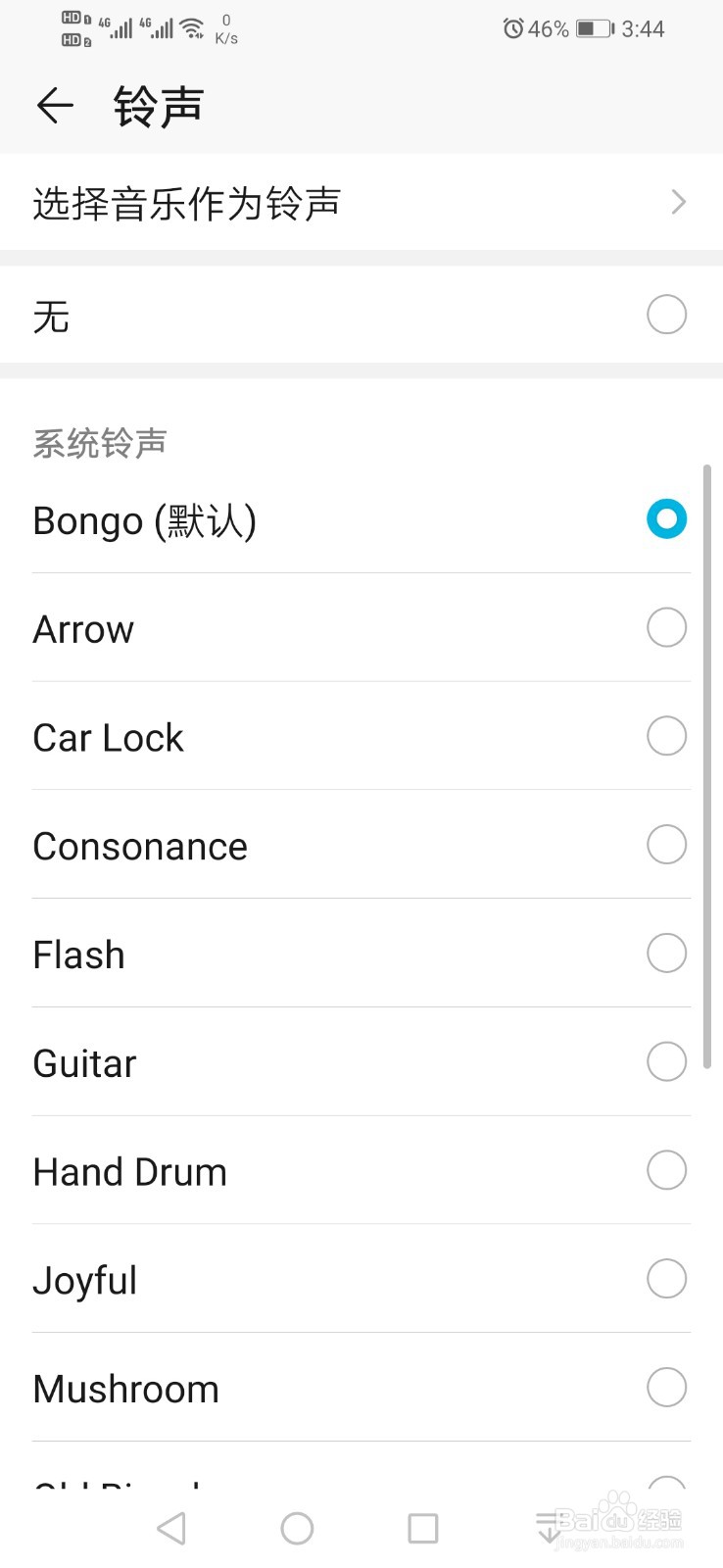Select the Consonance ringtone
This screenshot has height=1568, width=723.
361,846
